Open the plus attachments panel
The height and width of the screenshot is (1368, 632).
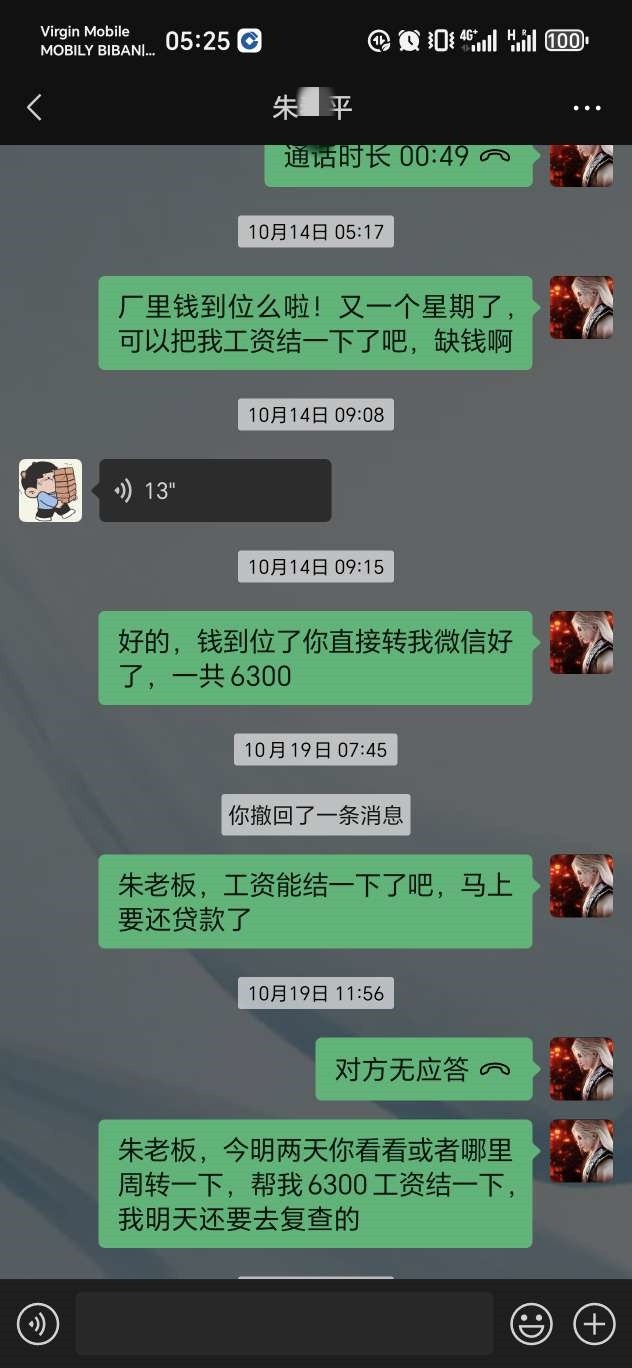tap(594, 1324)
